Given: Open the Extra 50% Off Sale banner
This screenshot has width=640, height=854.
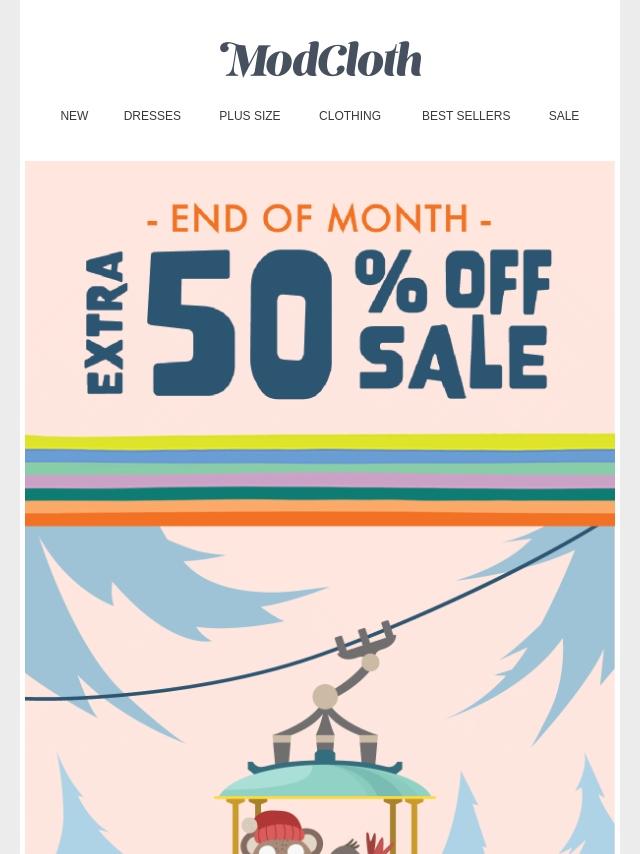Looking at the screenshot, I should [320, 320].
